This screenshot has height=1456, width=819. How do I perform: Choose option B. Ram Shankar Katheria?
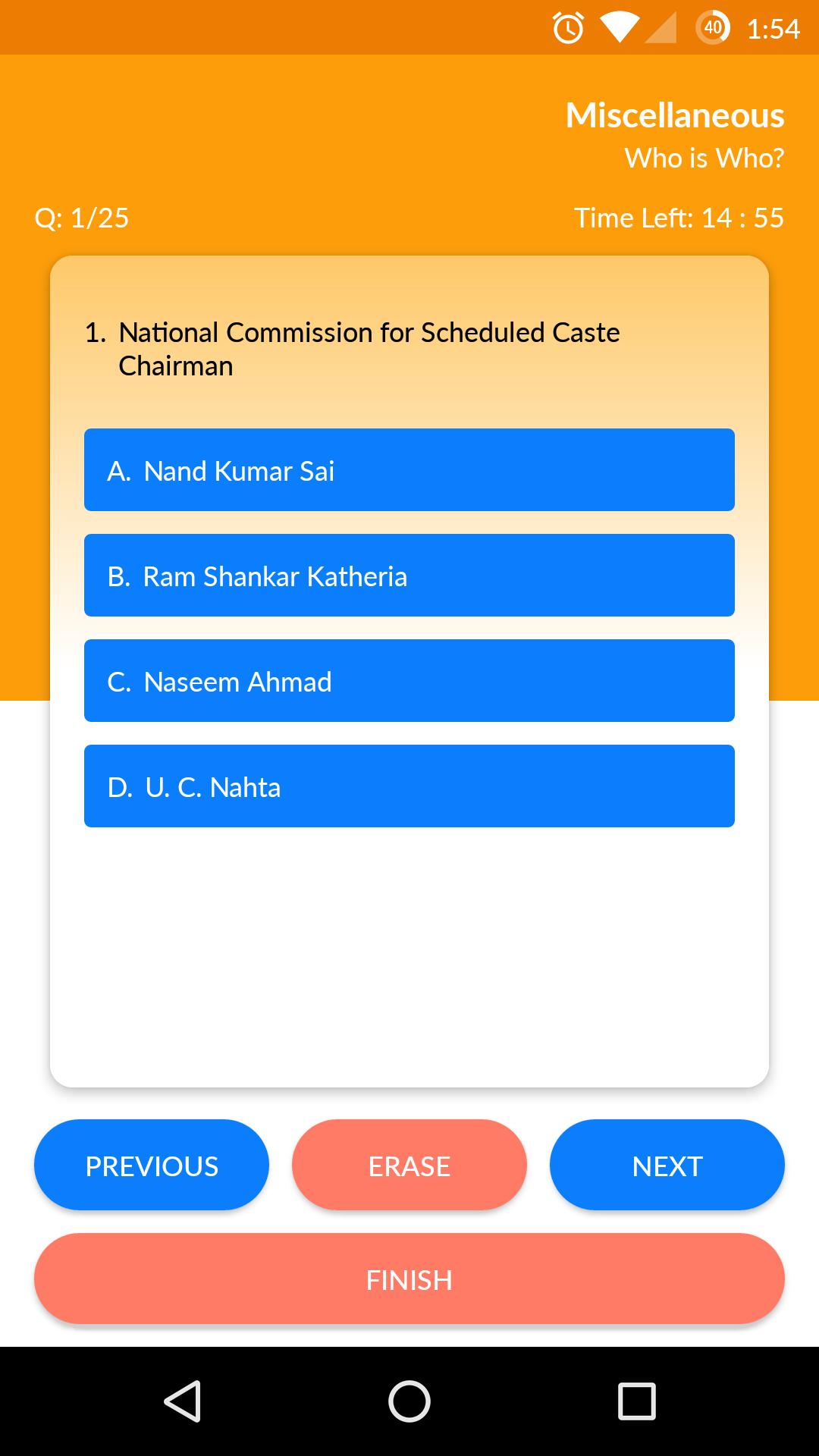point(409,576)
